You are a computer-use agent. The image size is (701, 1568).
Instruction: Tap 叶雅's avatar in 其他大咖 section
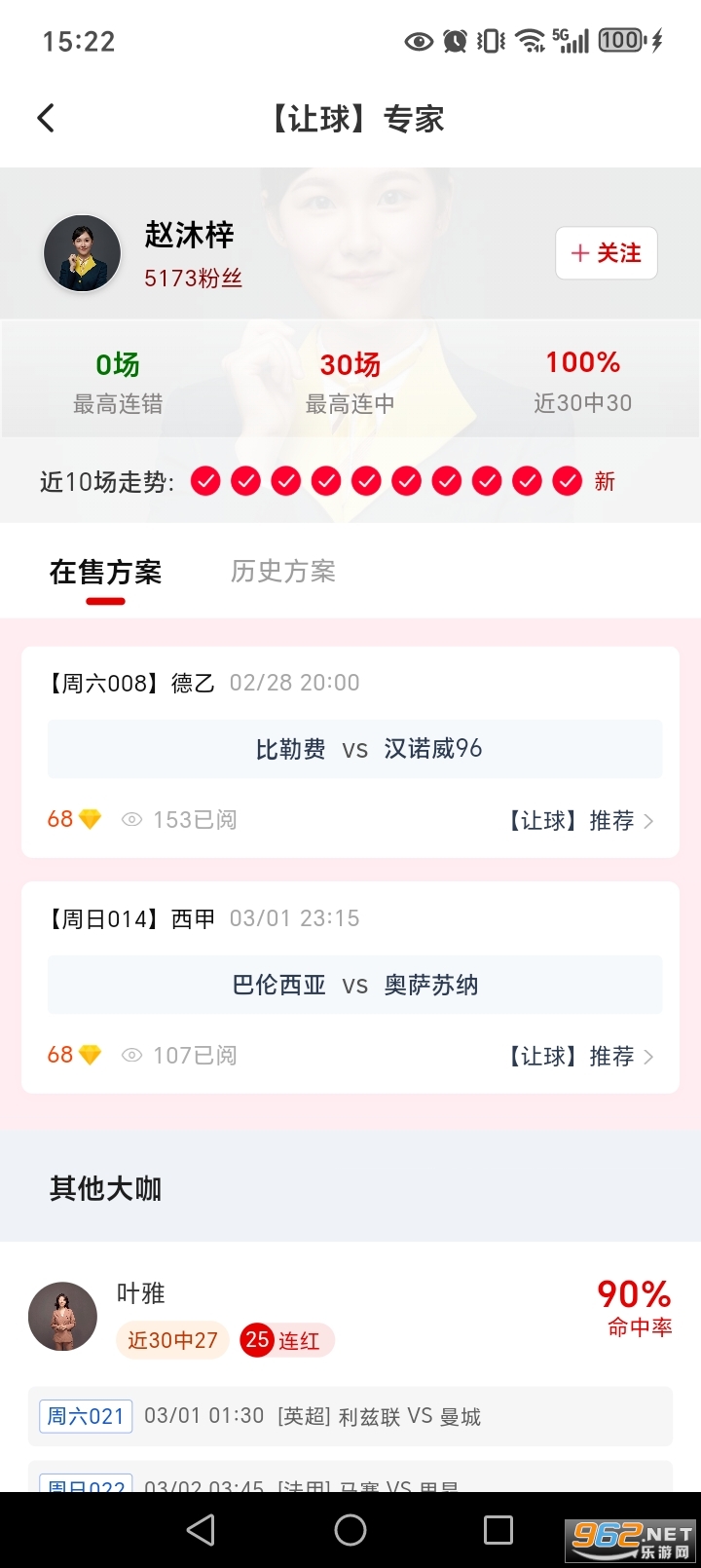63,1316
